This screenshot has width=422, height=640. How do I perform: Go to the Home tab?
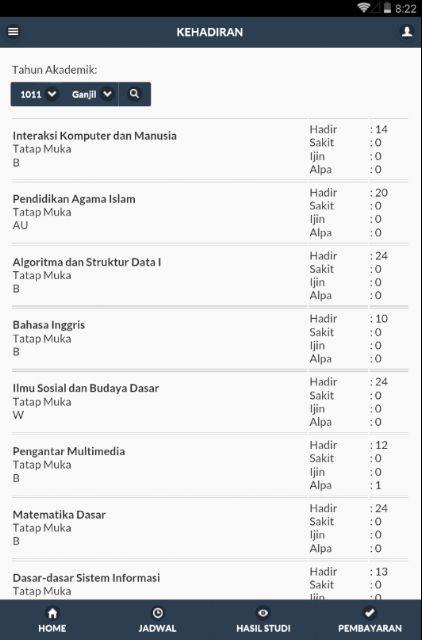[52, 620]
